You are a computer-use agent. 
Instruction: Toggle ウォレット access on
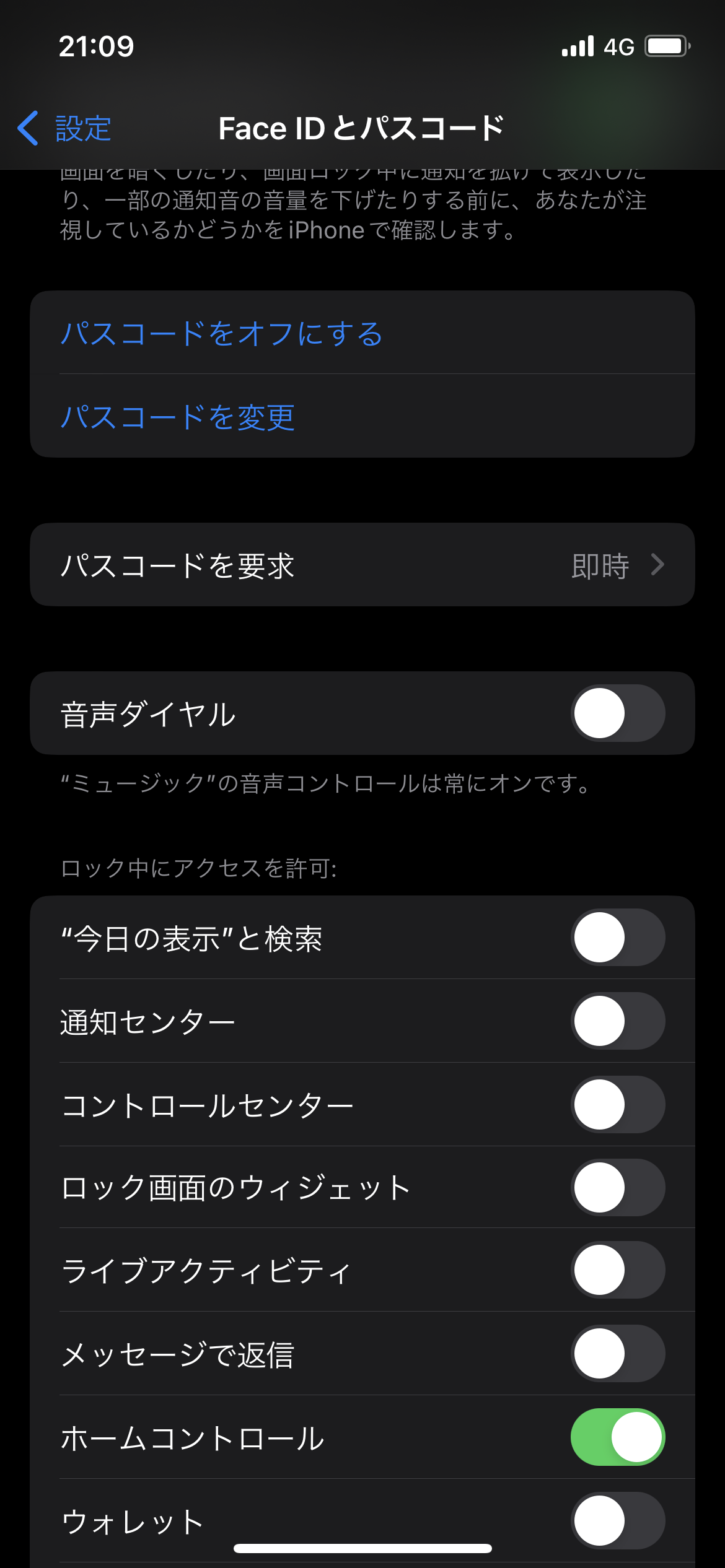pyautogui.click(x=617, y=1521)
